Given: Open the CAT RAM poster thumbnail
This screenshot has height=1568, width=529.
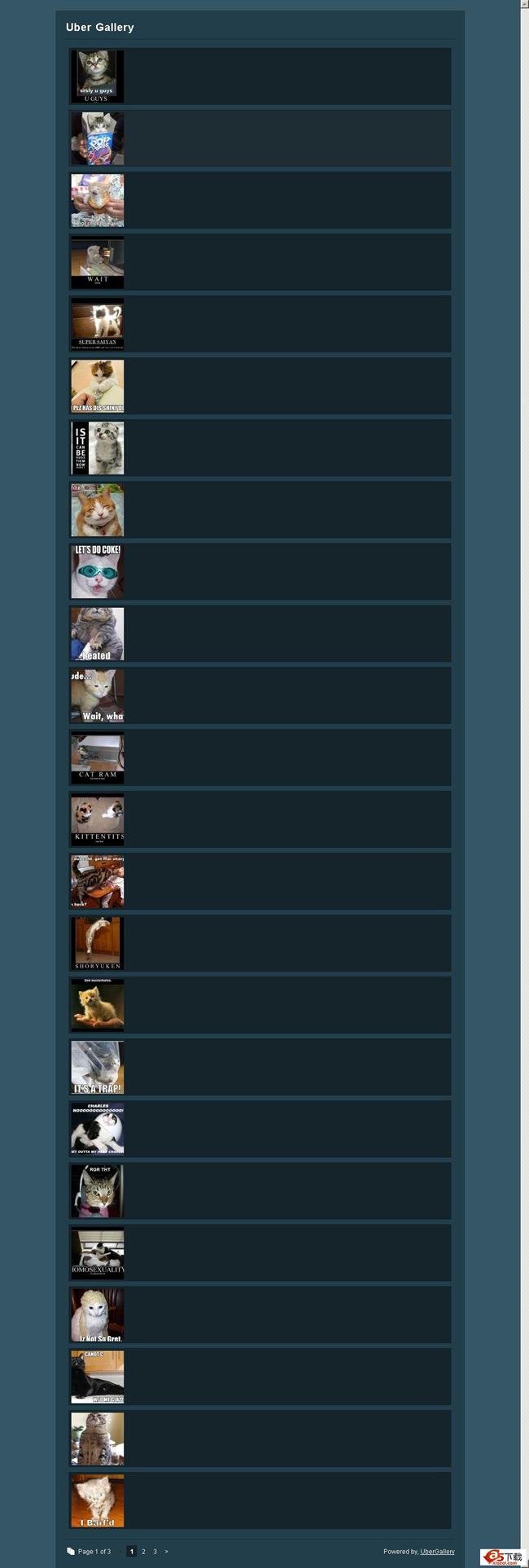Looking at the screenshot, I should coord(97,758).
